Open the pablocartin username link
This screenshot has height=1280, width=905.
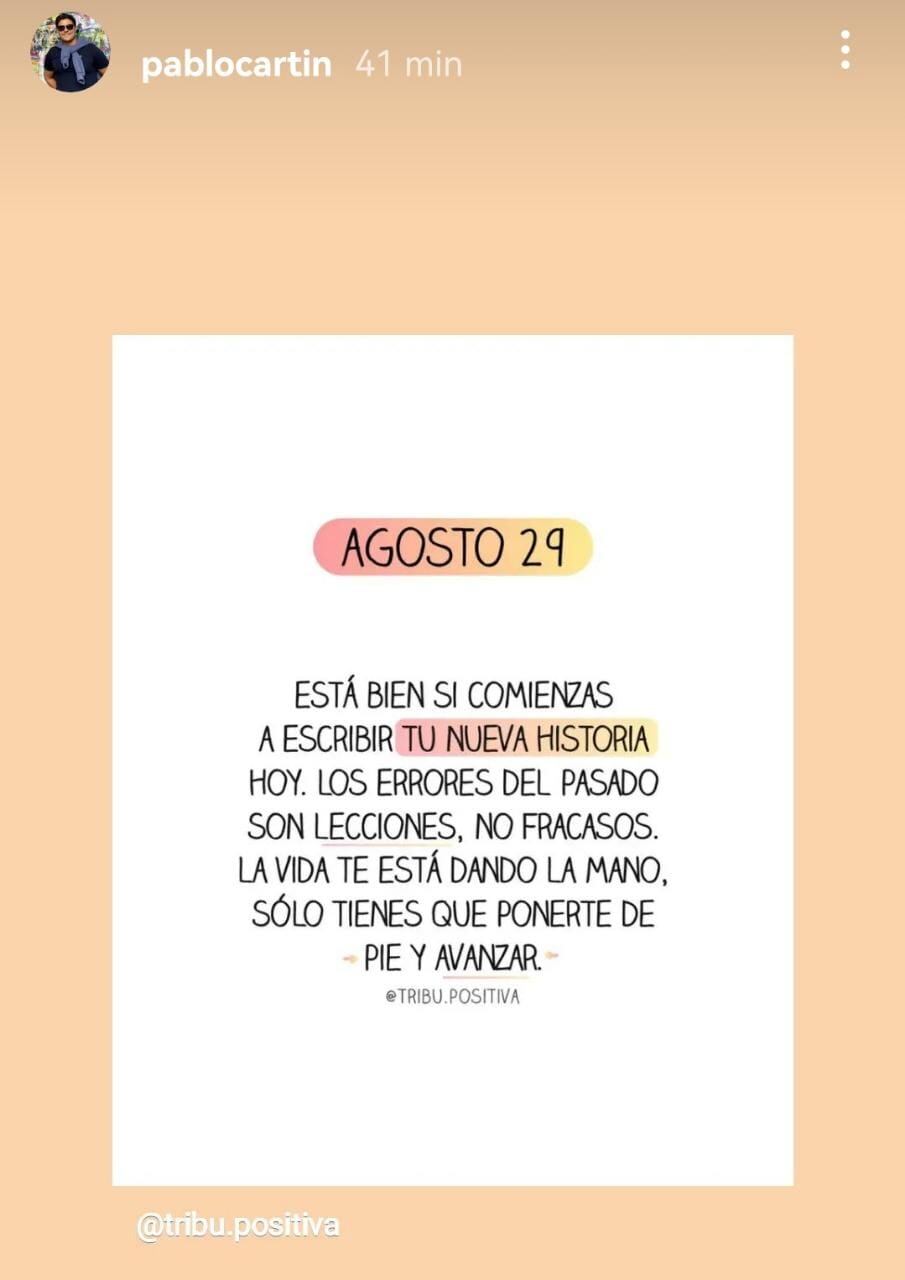coord(236,65)
